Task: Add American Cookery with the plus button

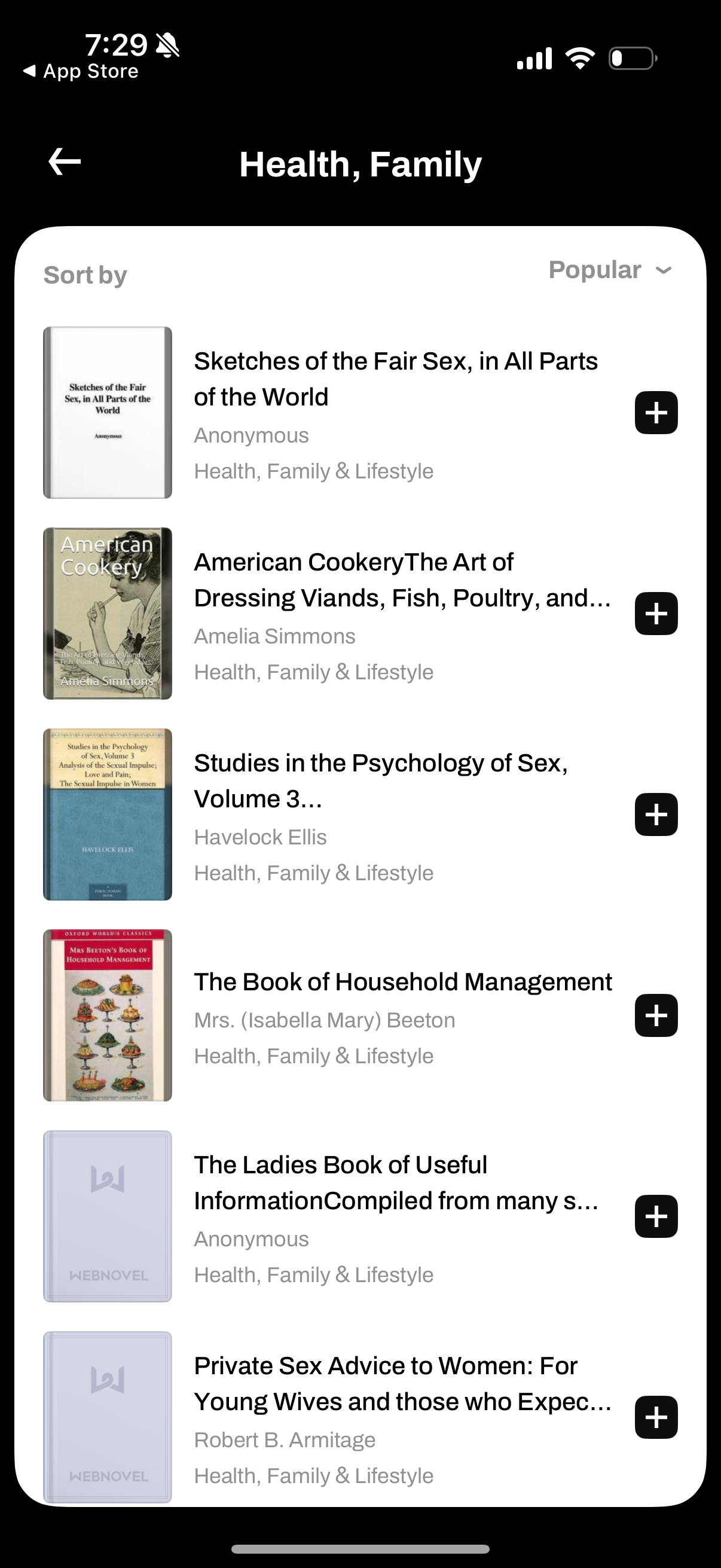Action: 656,614
